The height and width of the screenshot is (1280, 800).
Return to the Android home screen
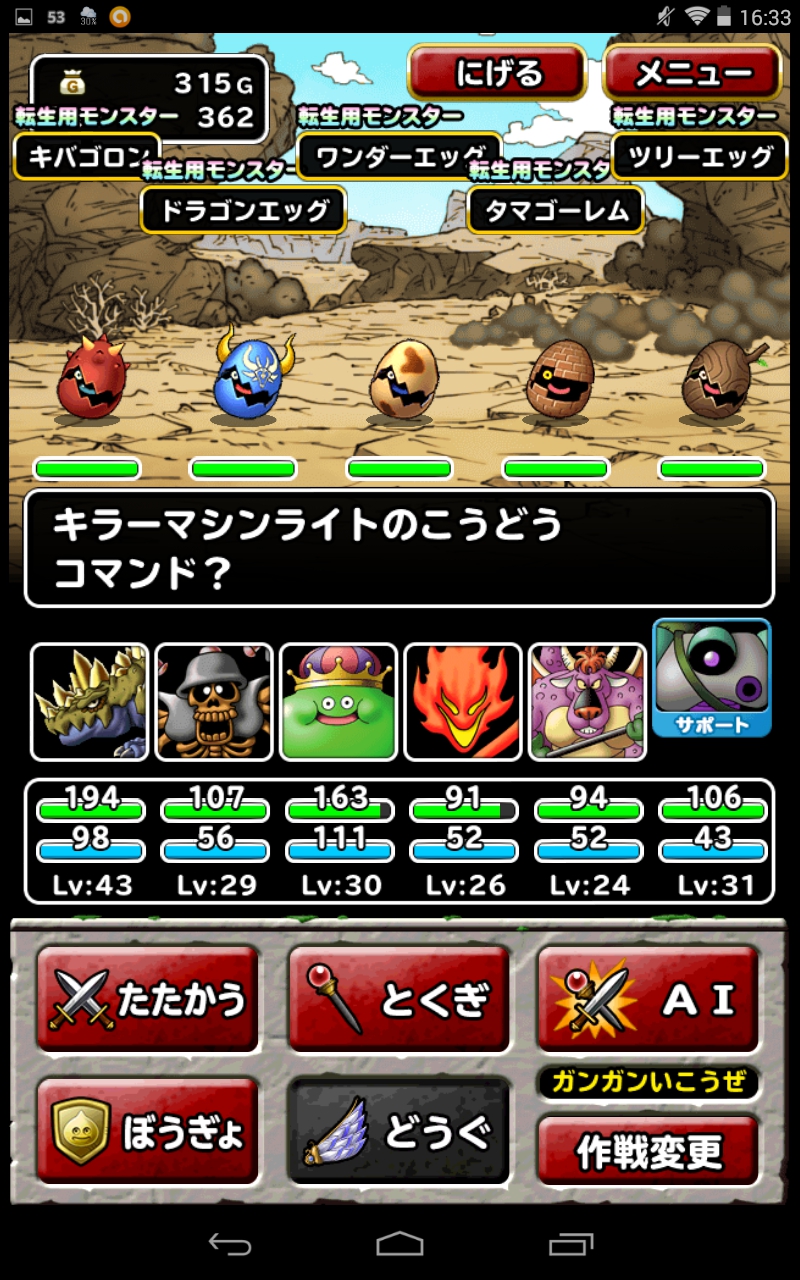point(400,1243)
